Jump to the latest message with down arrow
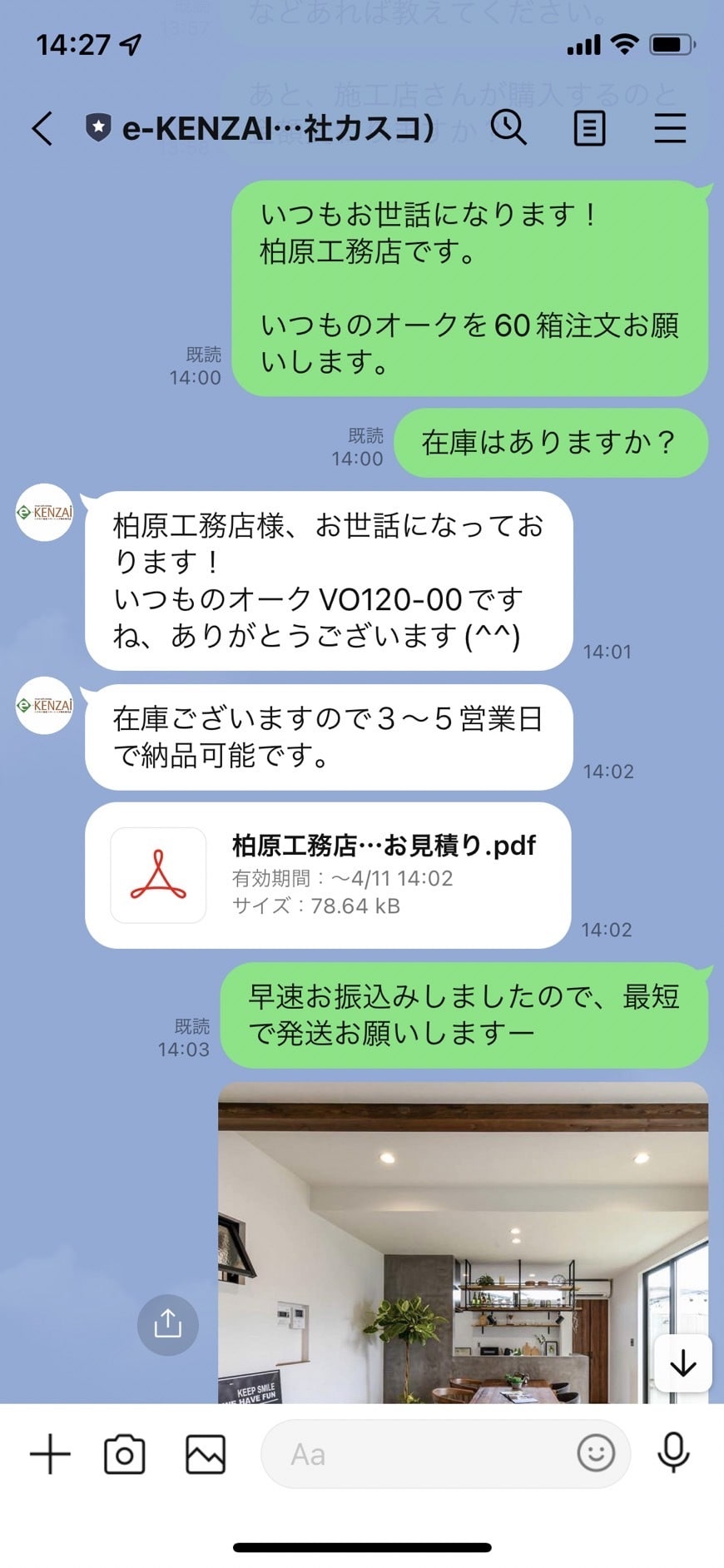Image resolution: width=724 pixels, height=1568 pixels. click(682, 1363)
